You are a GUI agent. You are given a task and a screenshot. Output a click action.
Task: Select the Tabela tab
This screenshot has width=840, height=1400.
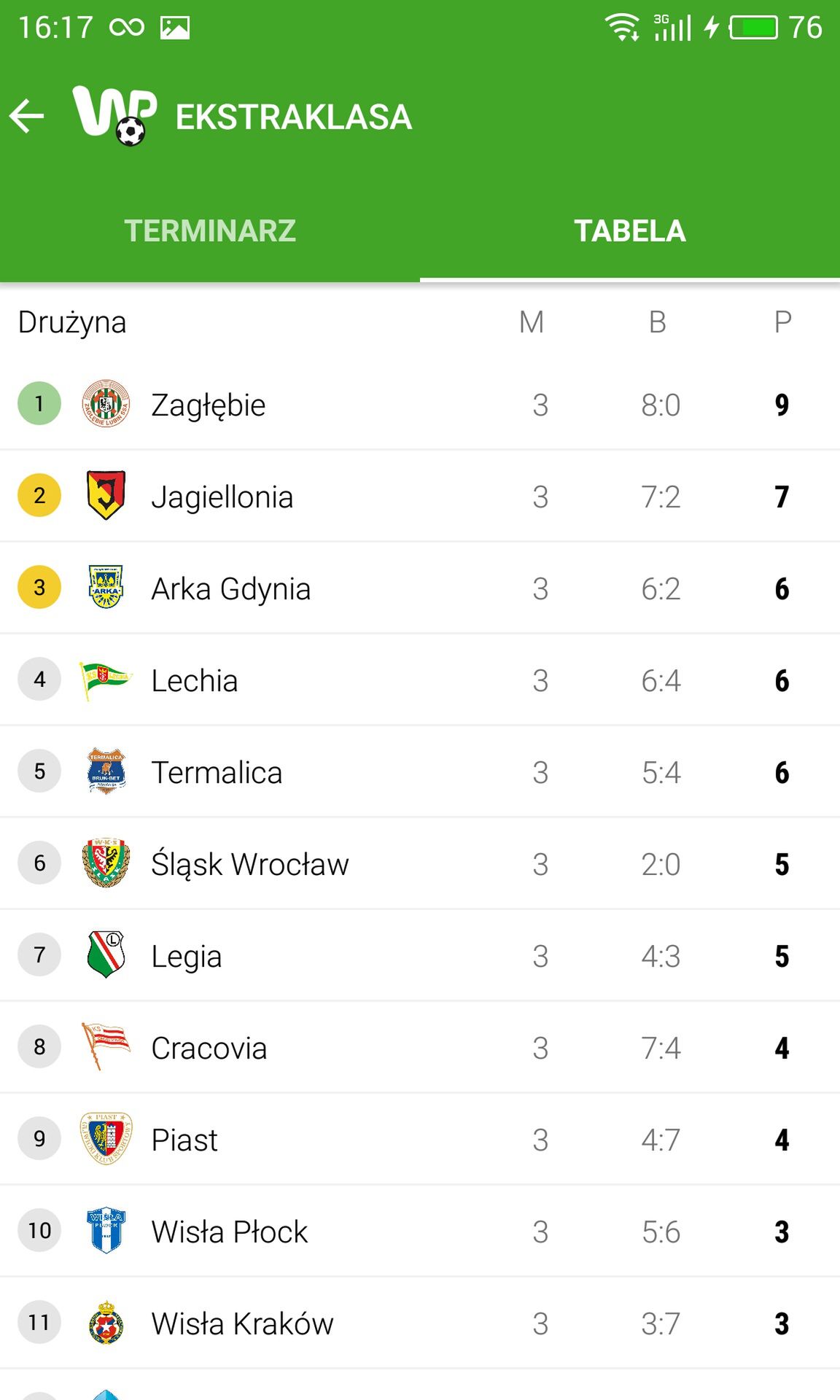[x=630, y=230]
